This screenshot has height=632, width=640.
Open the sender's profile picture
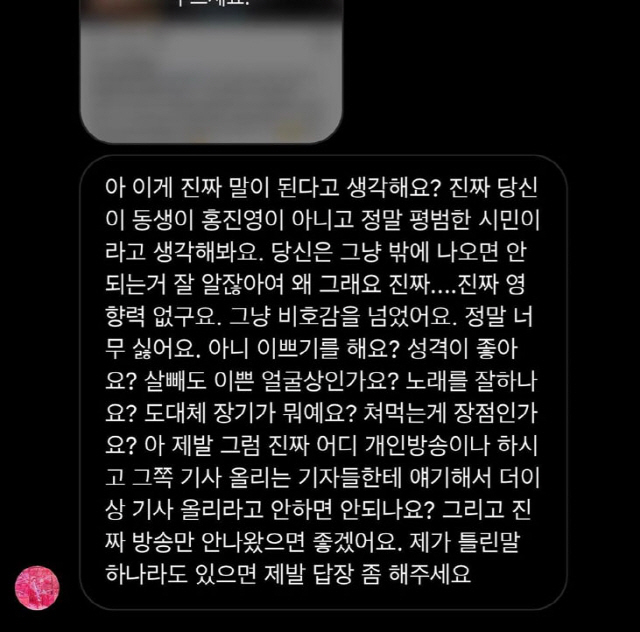coord(37,587)
